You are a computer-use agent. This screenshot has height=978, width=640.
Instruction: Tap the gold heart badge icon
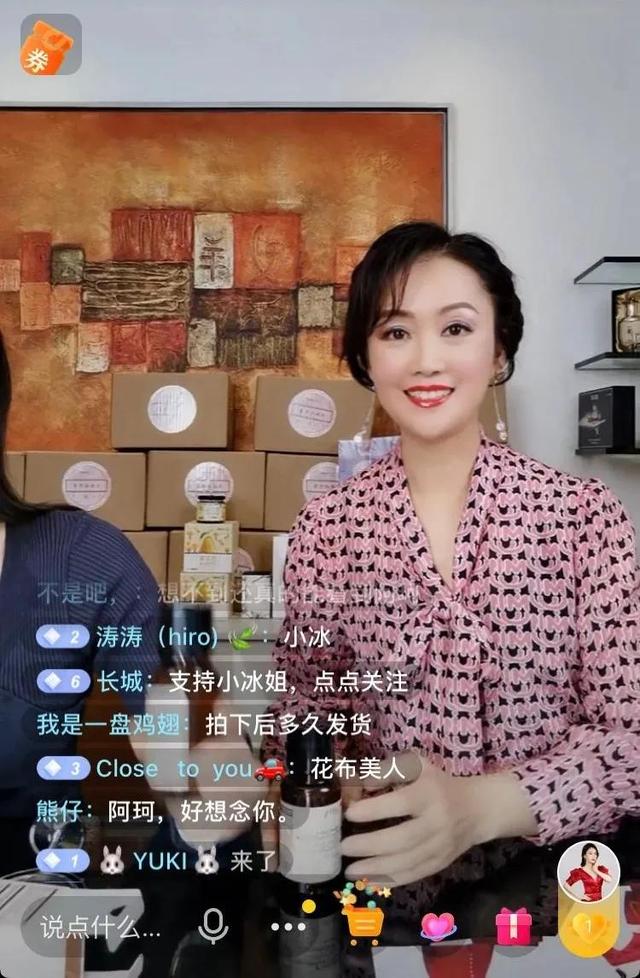[588, 930]
